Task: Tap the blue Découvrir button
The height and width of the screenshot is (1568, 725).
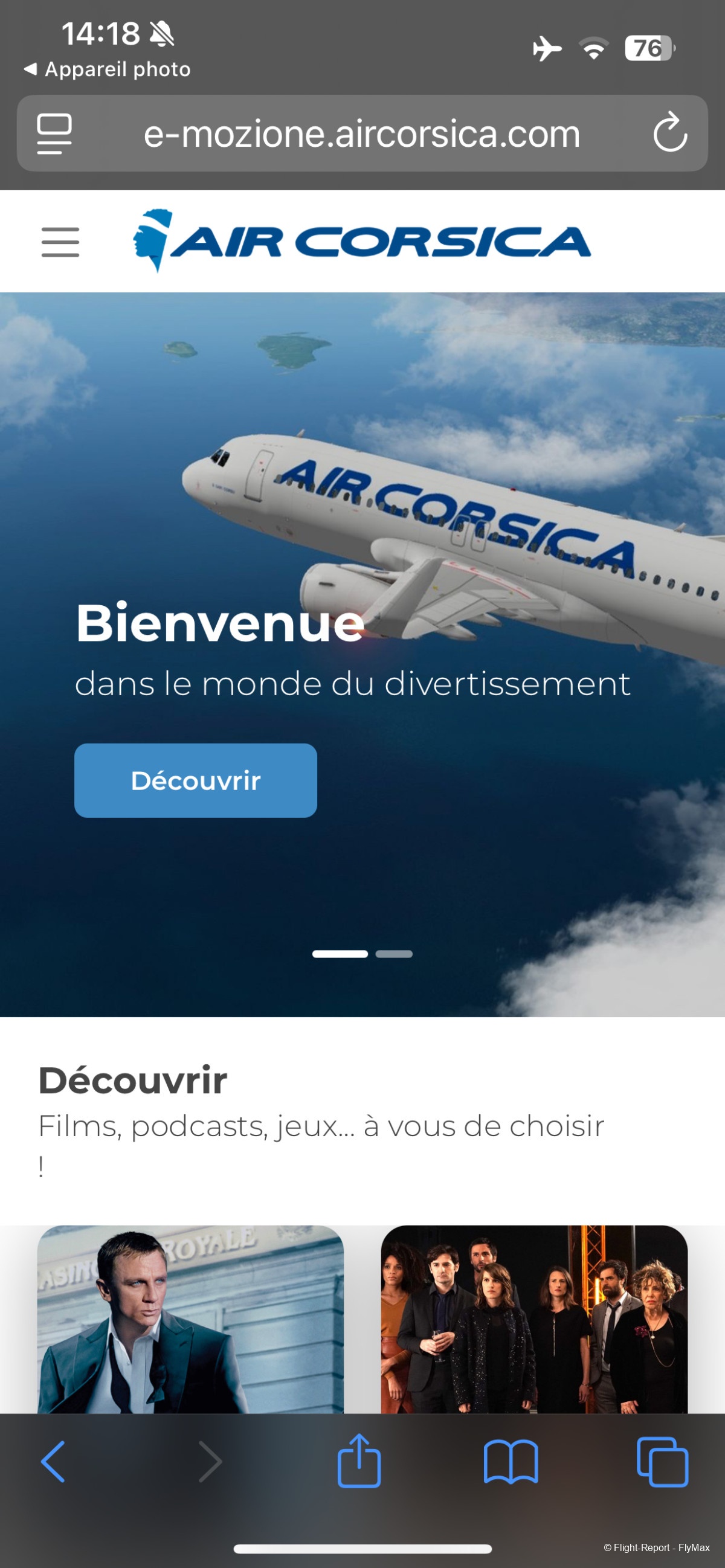Action: pyautogui.click(x=195, y=780)
